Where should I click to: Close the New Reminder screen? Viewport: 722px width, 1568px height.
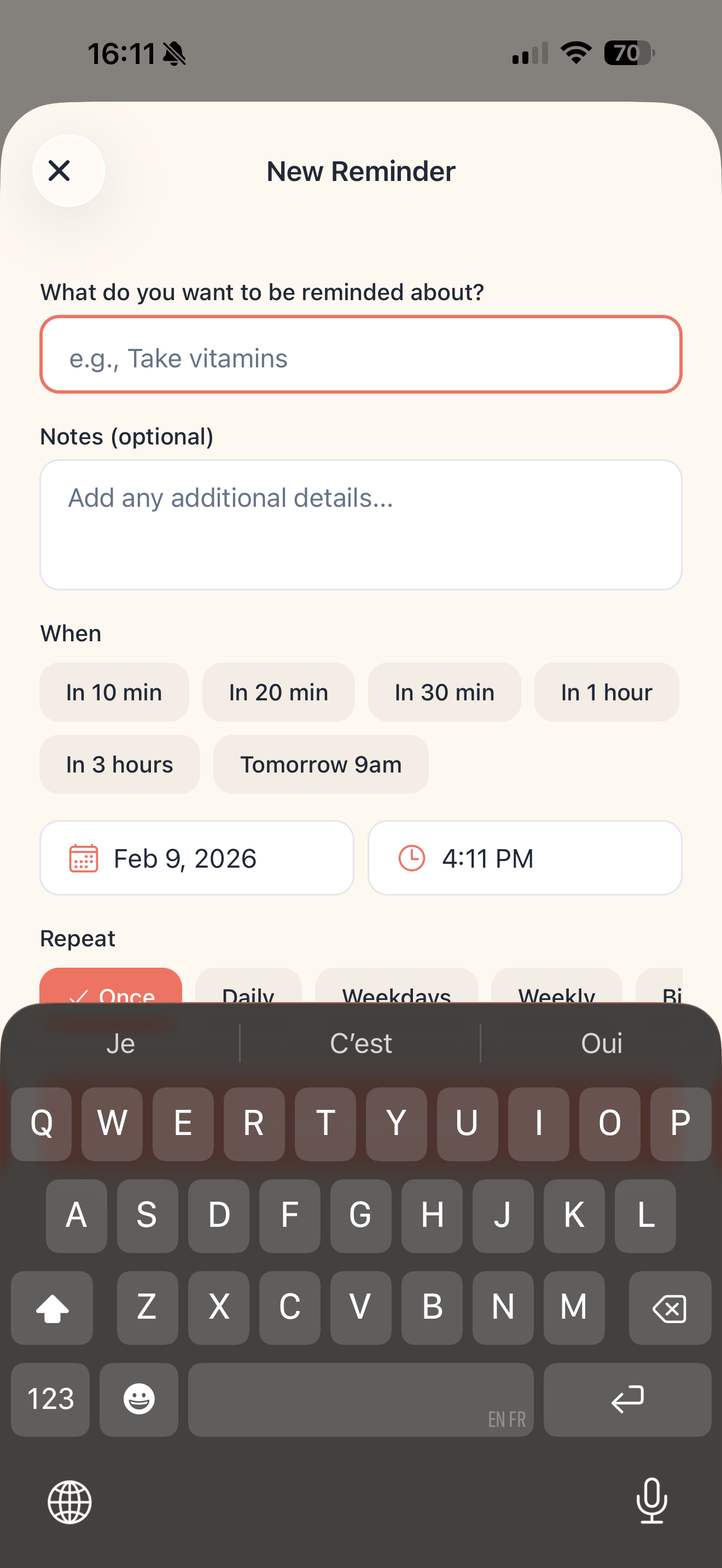(x=60, y=171)
